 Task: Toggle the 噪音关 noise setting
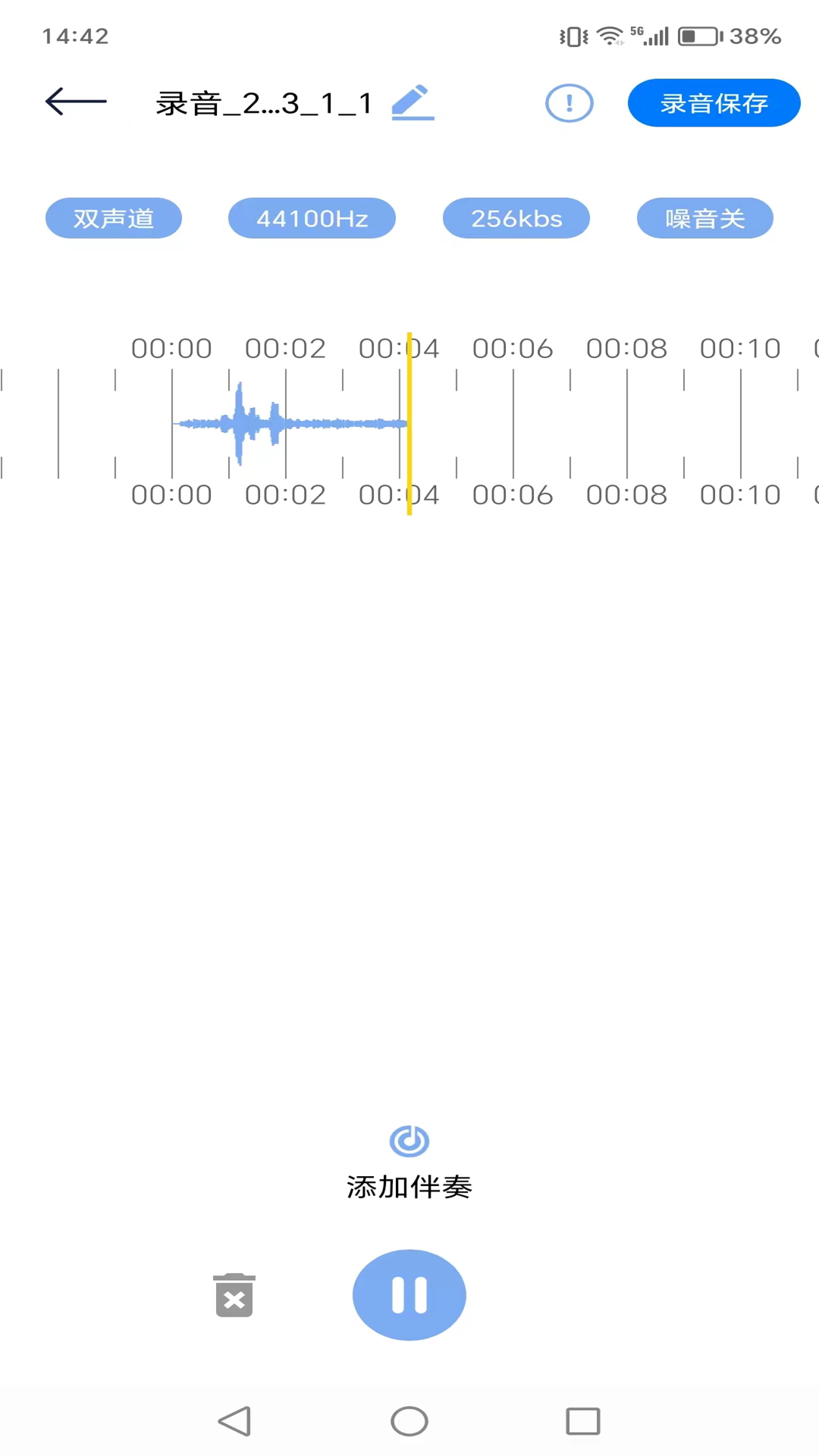pyautogui.click(x=704, y=218)
